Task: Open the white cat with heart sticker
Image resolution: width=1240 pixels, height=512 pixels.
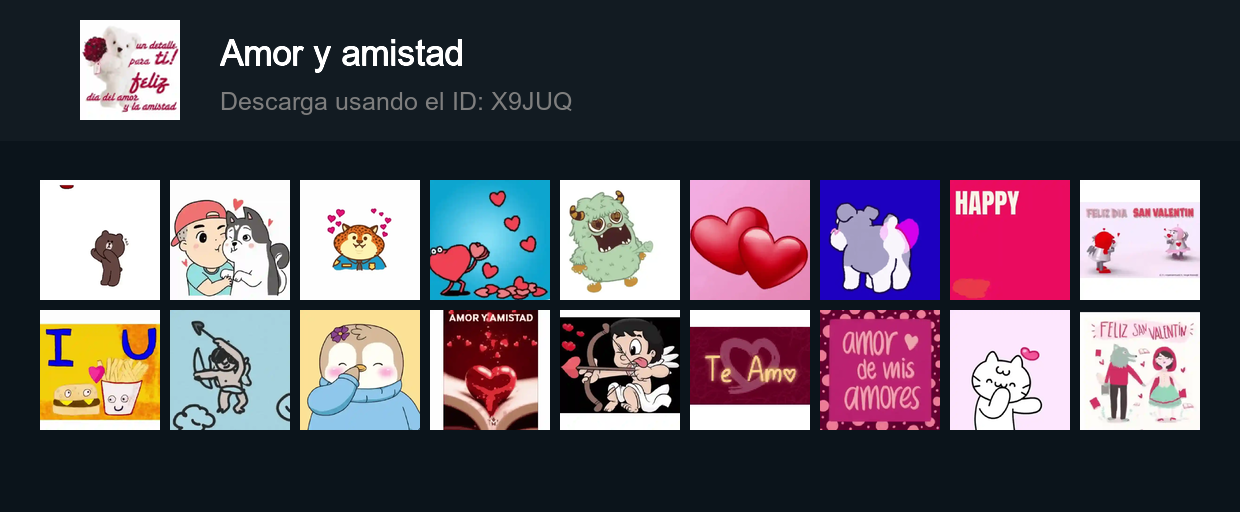Action: tap(1010, 370)
